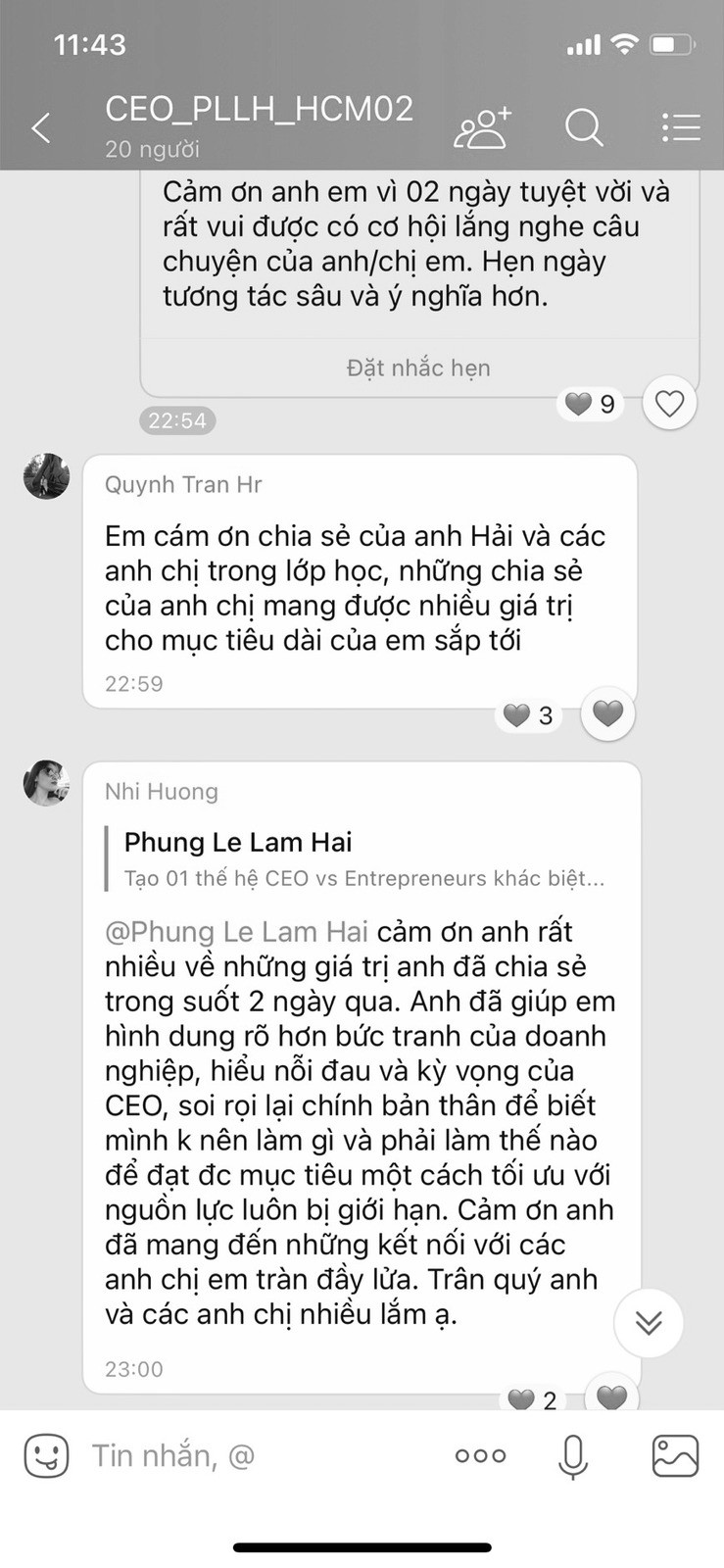Open Nhi Huong's profile avatar
This screenshot has height=1568, width=724.
point(46,782)
